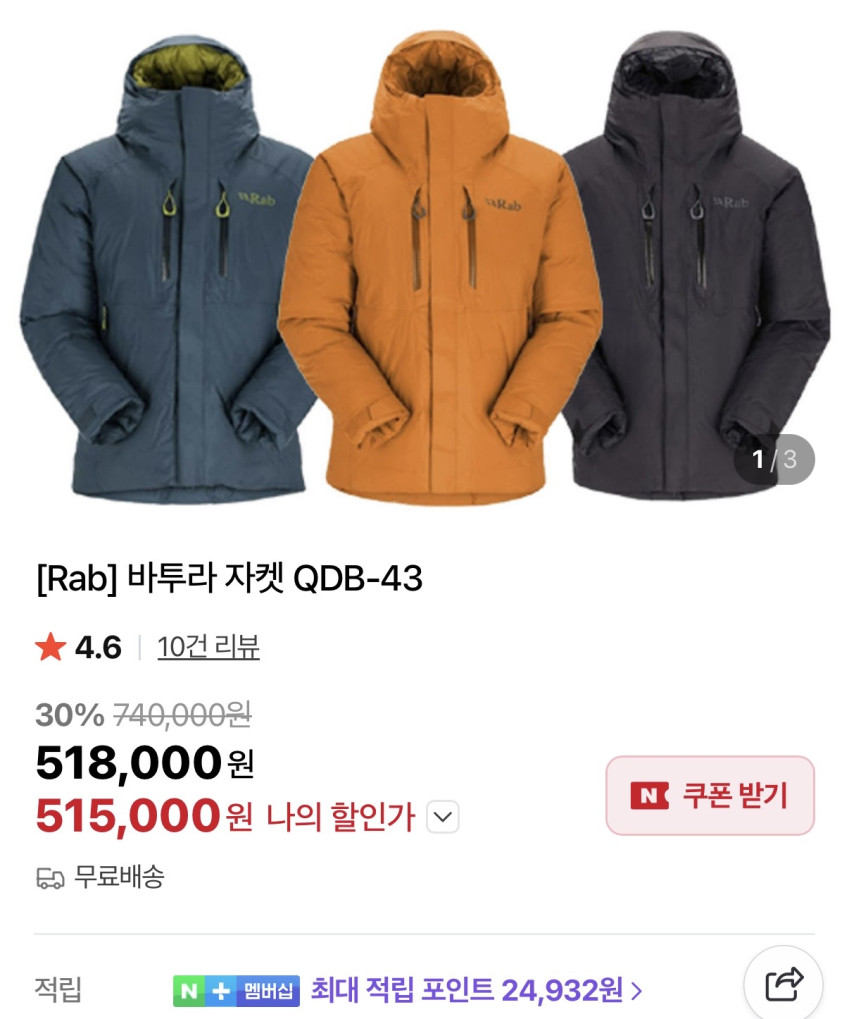This screenshot has height=1019, width=849.
Task: Share this Rab jacket product
Action: point(783,985)
